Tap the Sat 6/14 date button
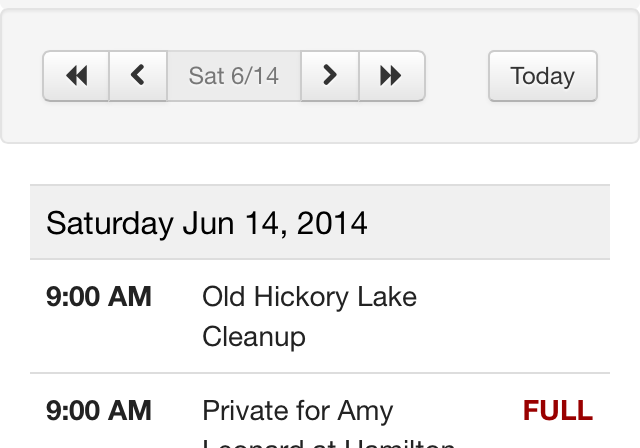Screen dimensions: 640x448 pos(234,76)
